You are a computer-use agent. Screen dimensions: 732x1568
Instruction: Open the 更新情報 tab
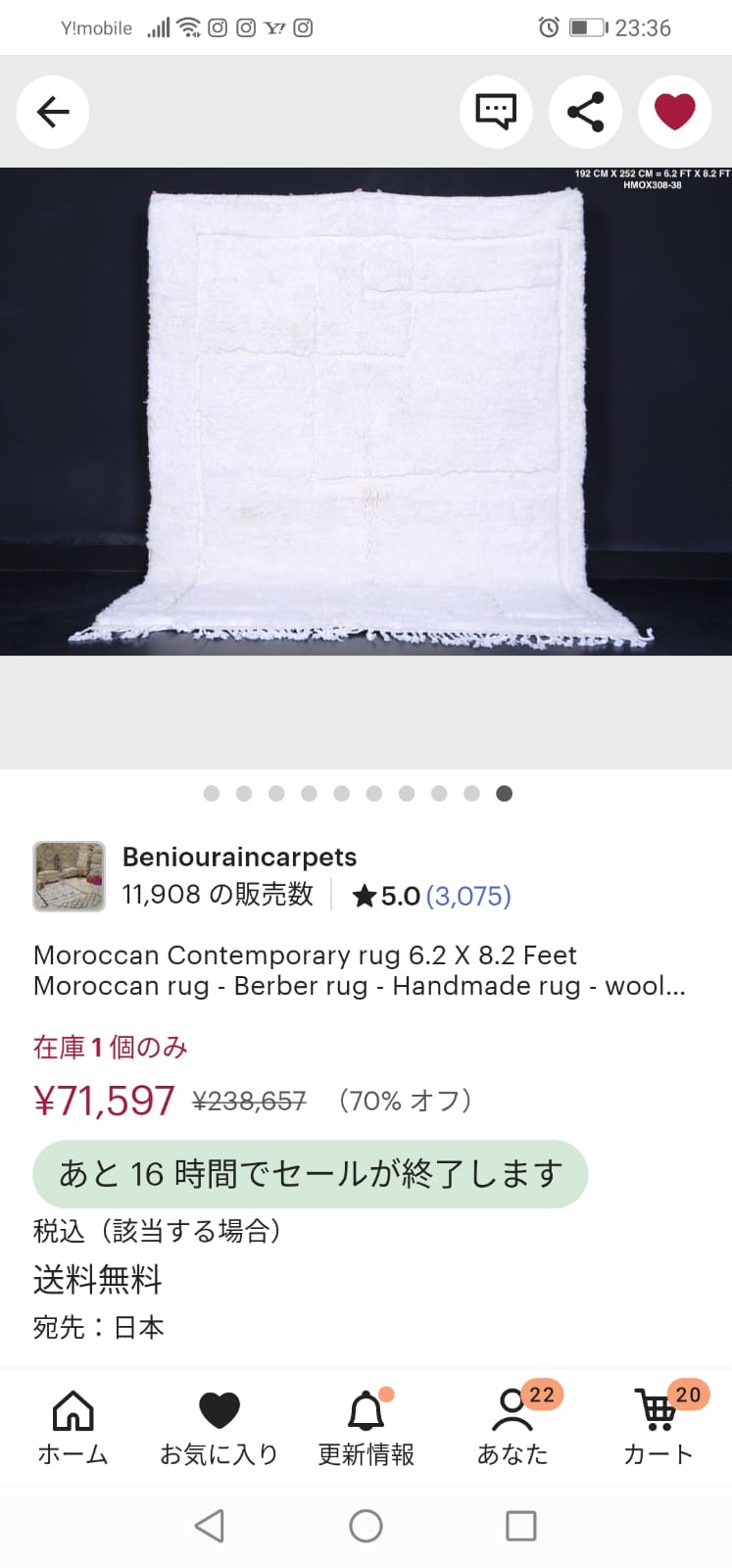coord(366,1427)
